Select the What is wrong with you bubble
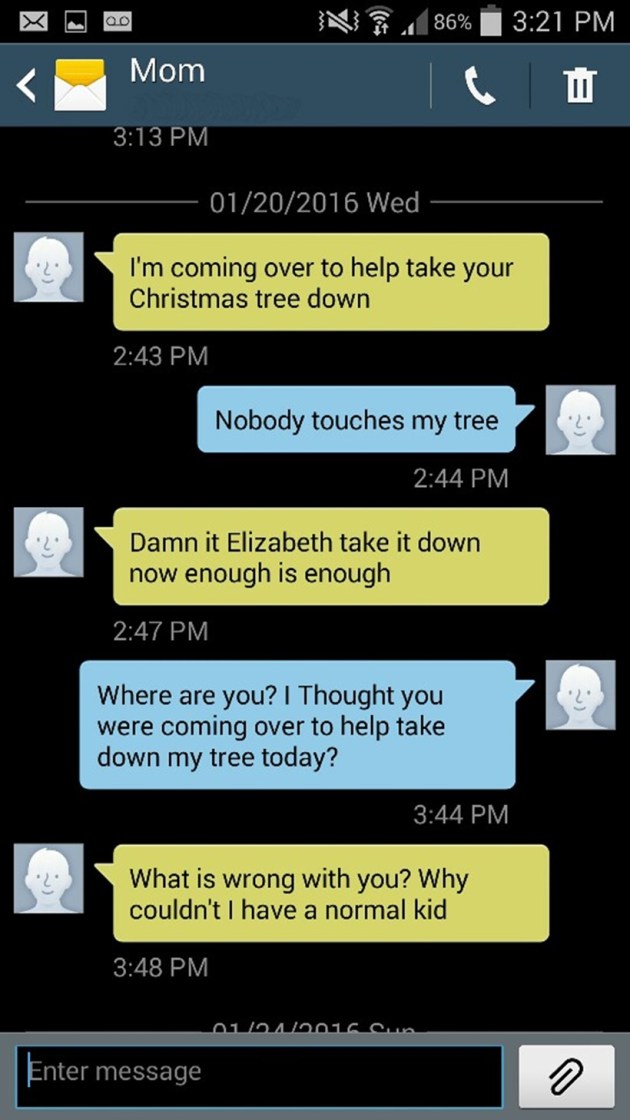Image resolution: width=630 pixels, height=1120 pixels. click(x=330, y=893)
